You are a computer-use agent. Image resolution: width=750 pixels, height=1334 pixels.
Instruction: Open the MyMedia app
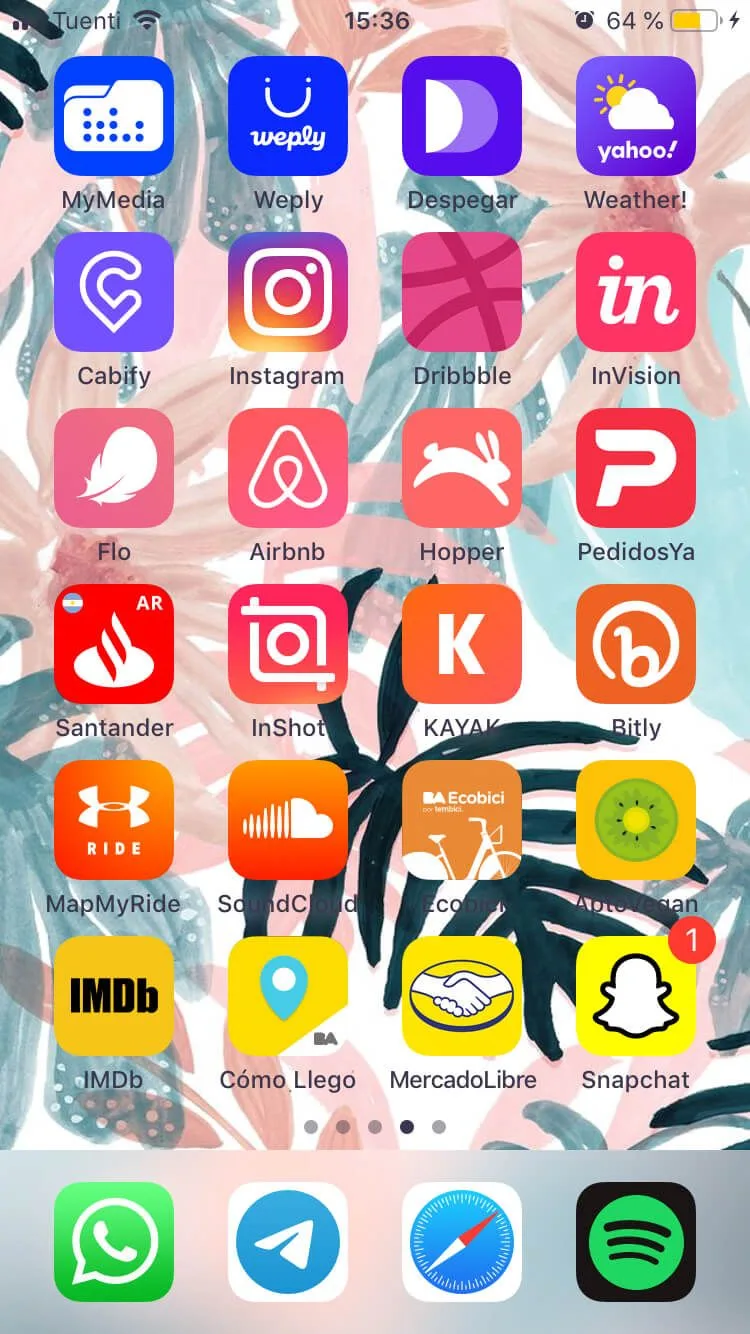tap(114, 116)
